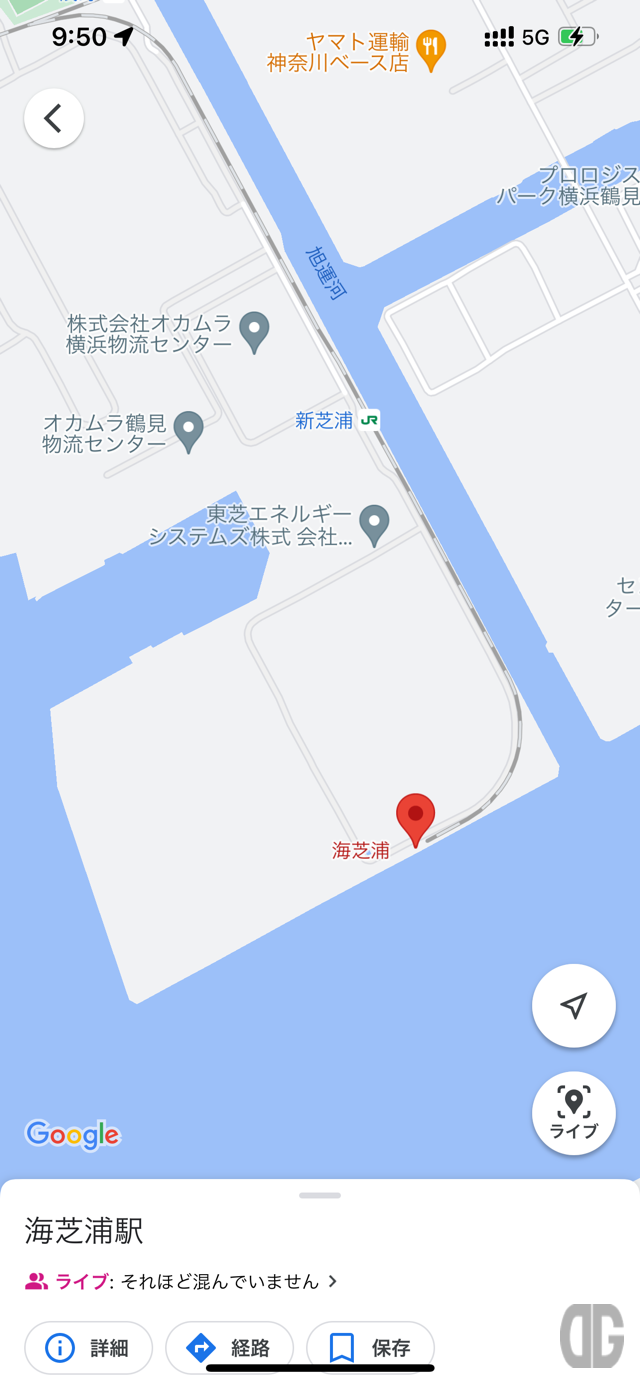Image resolution: width=640 pixels, height=1384 pixels.
Task: Open the オカムラ鶴見物流センター pin
Action: tap(189, 430)
